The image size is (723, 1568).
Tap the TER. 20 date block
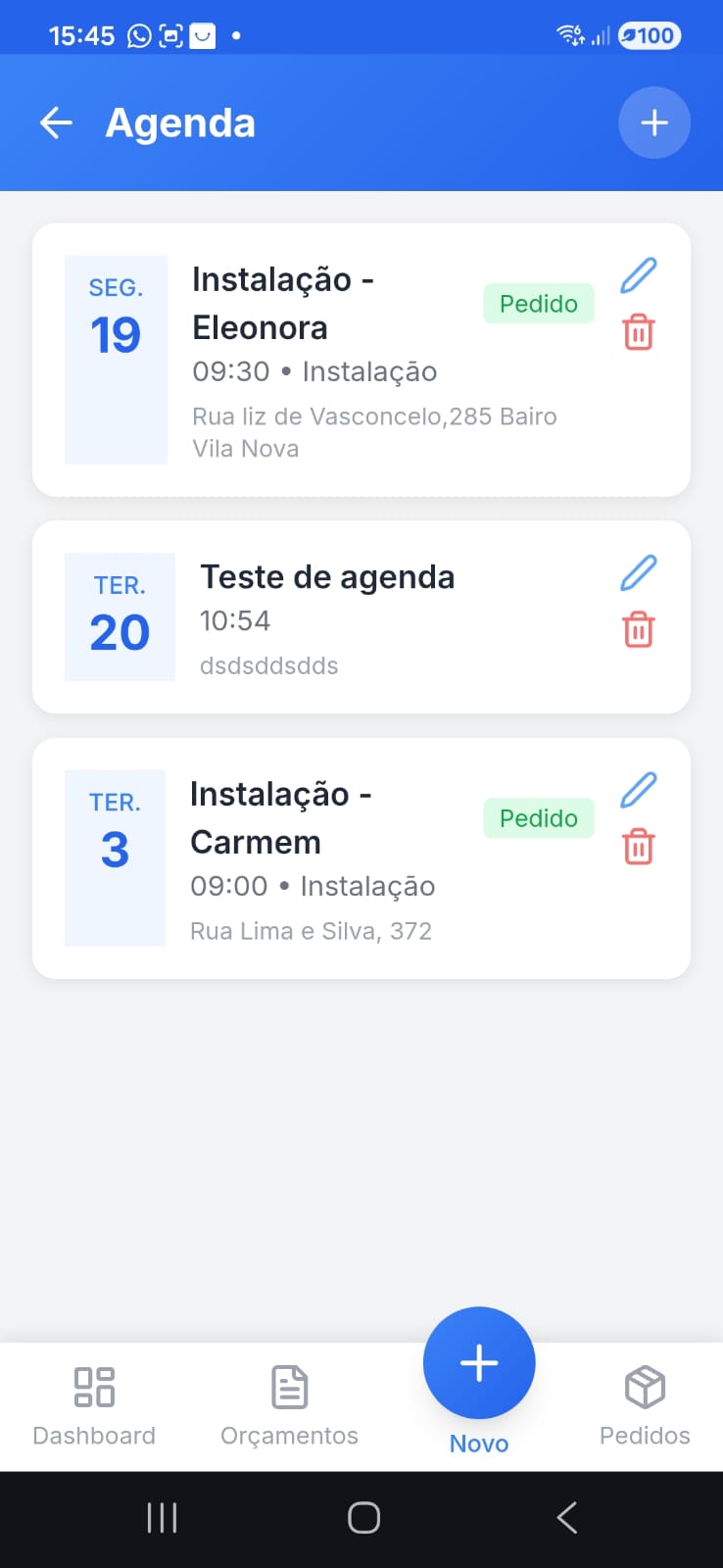119,616
